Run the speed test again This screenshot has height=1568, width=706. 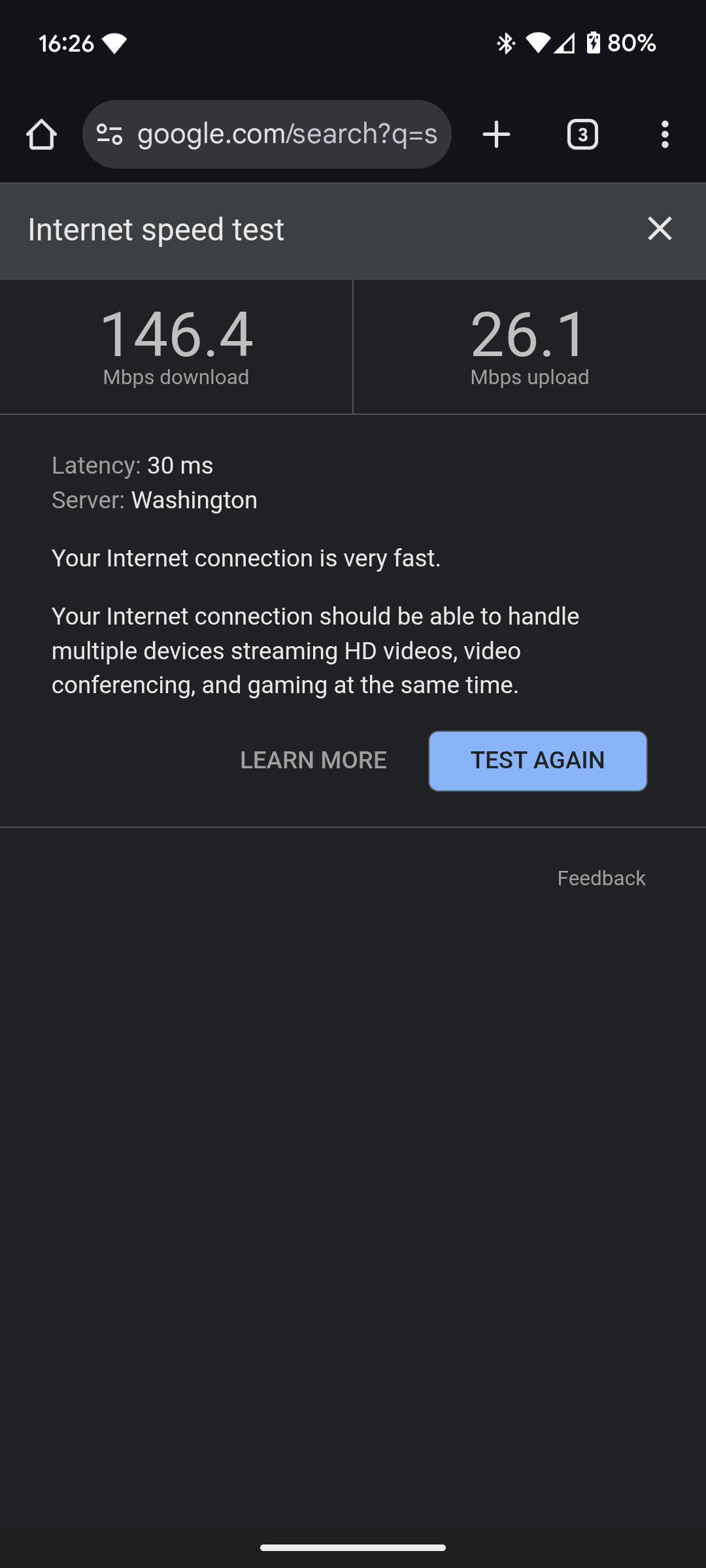point(537,760)
